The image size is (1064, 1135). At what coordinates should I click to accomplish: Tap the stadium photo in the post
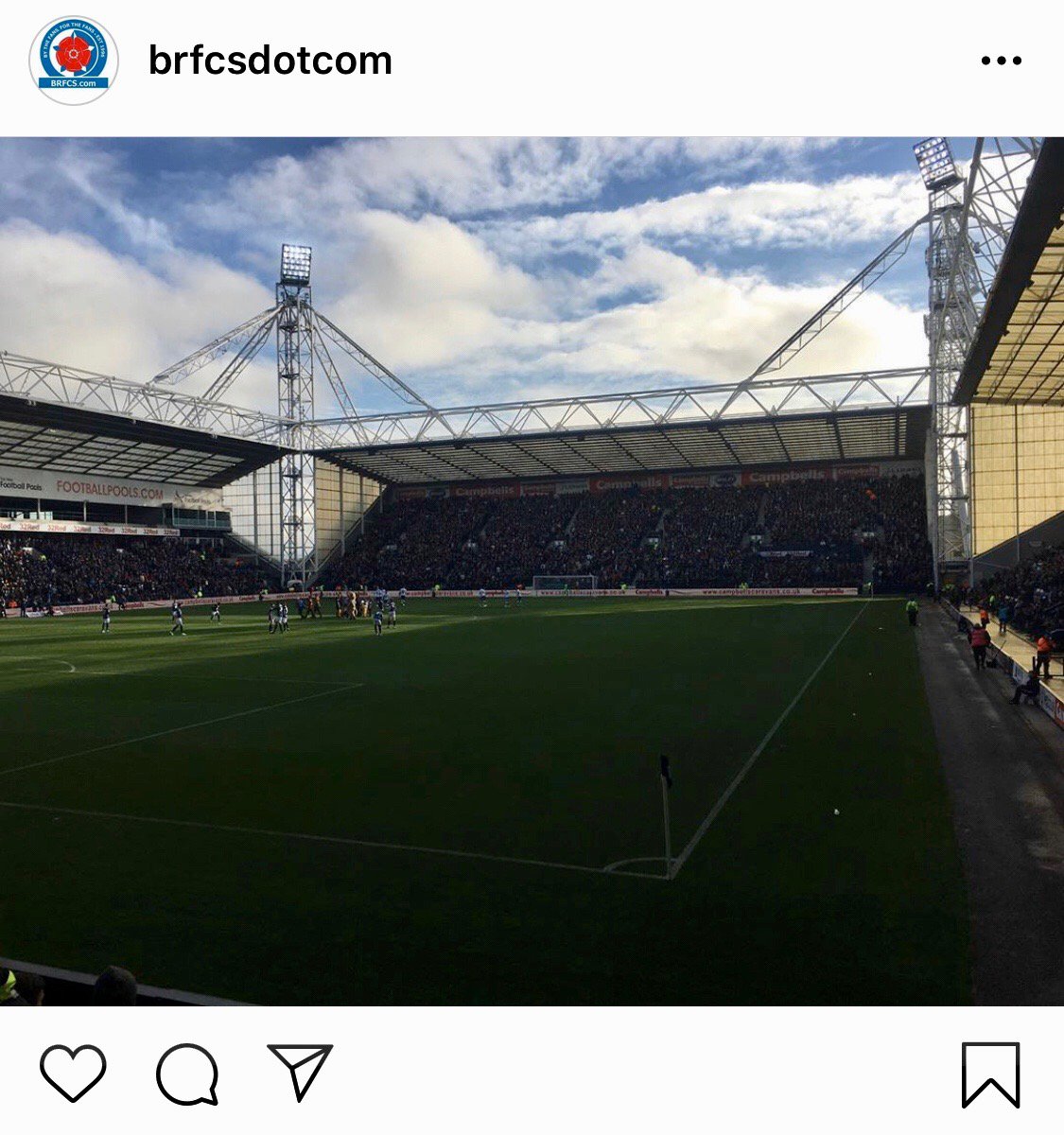point(532,571)
